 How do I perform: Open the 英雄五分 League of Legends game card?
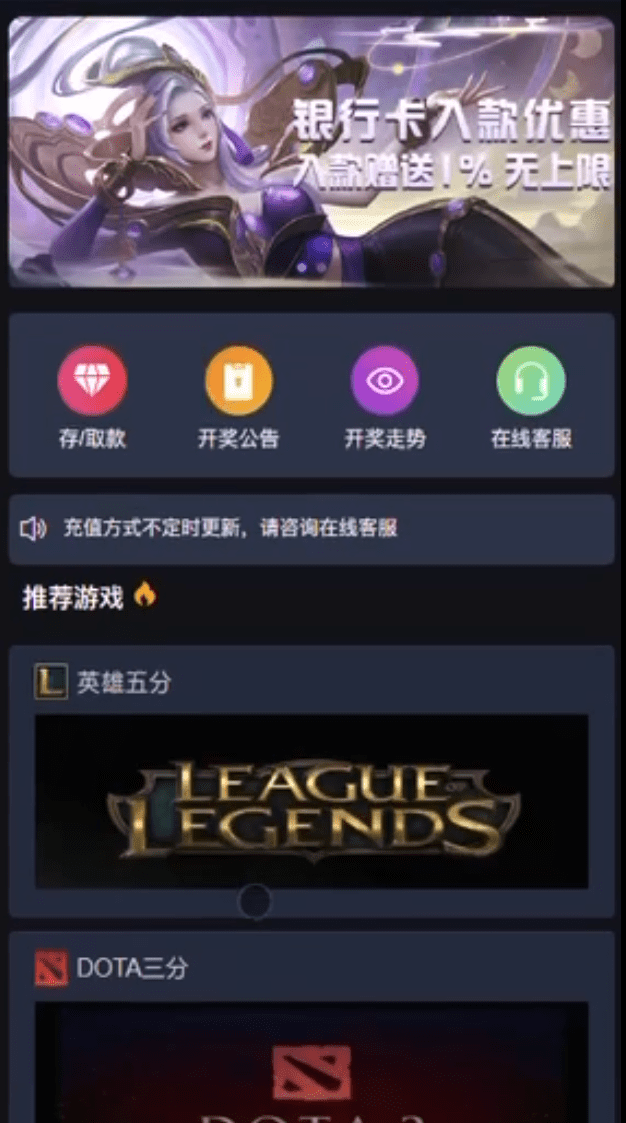pos(312,800)
